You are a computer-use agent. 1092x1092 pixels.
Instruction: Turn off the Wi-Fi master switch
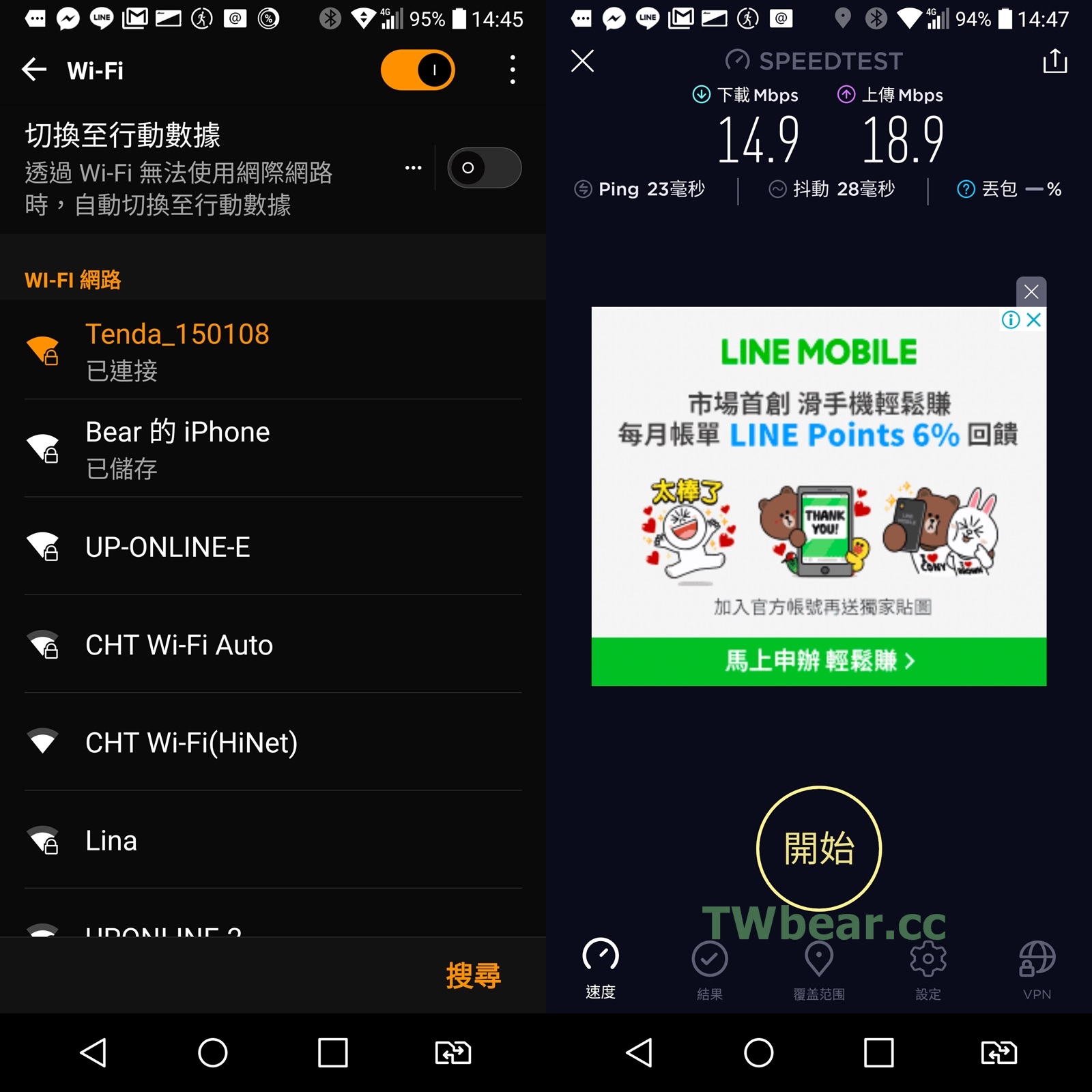click(418, 70)
